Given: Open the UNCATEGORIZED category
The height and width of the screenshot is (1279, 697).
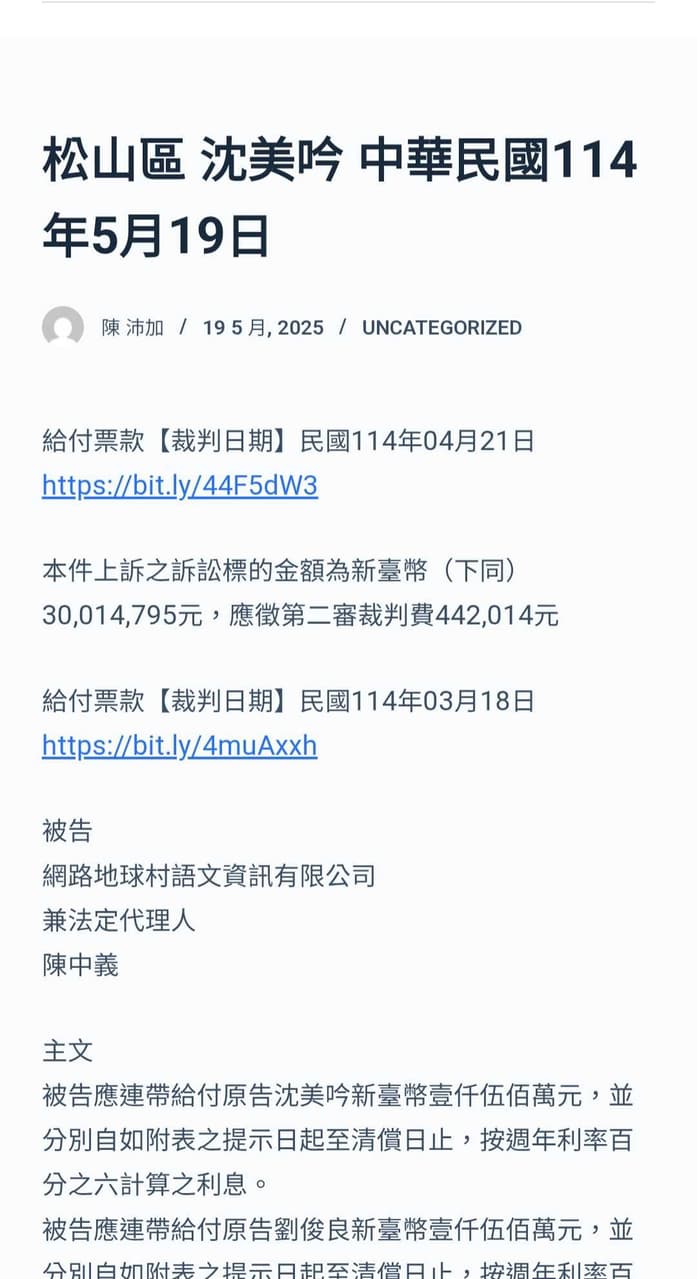Looking at the screenshot, I should pos(441,328).
